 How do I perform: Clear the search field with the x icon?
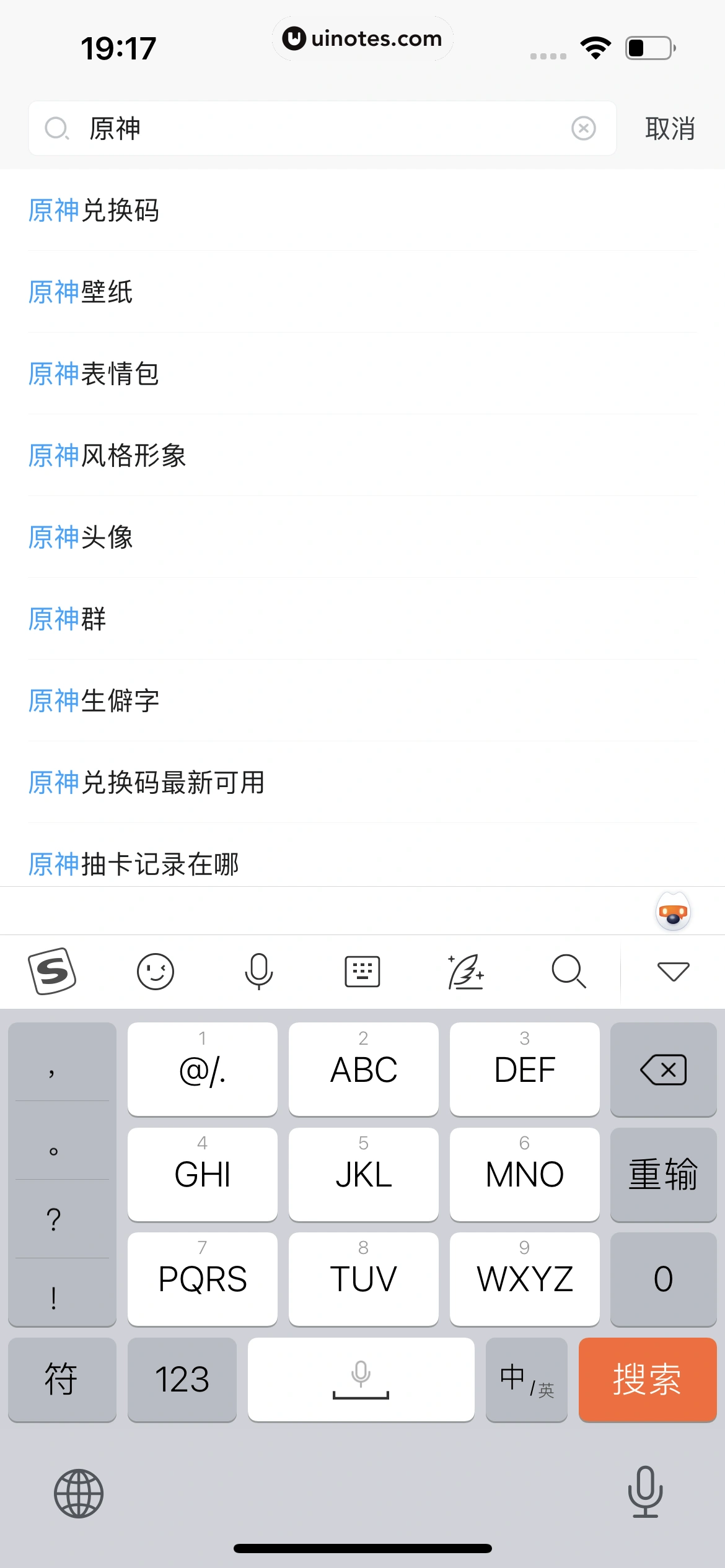(x=583, y=128)
